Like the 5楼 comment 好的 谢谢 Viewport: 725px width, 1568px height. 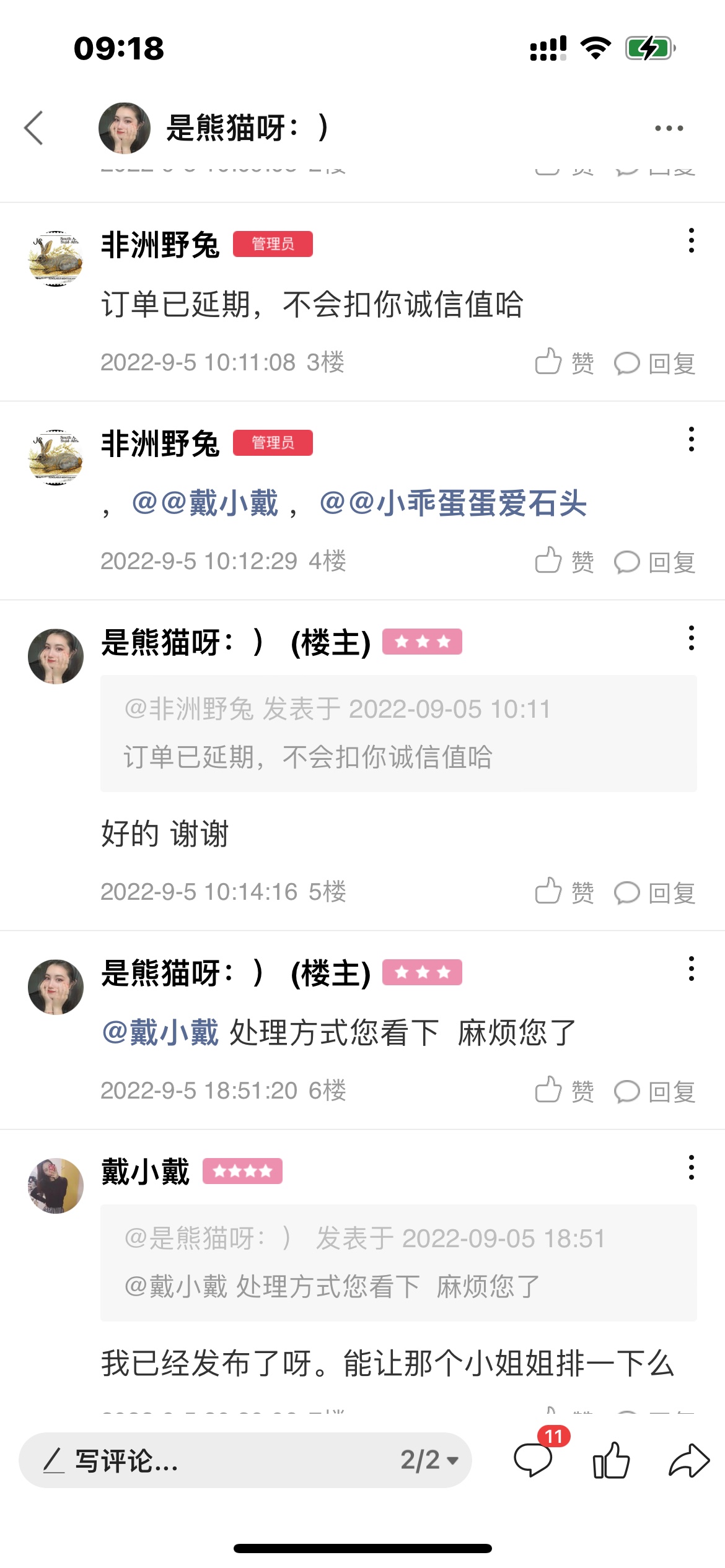point(564,892)
